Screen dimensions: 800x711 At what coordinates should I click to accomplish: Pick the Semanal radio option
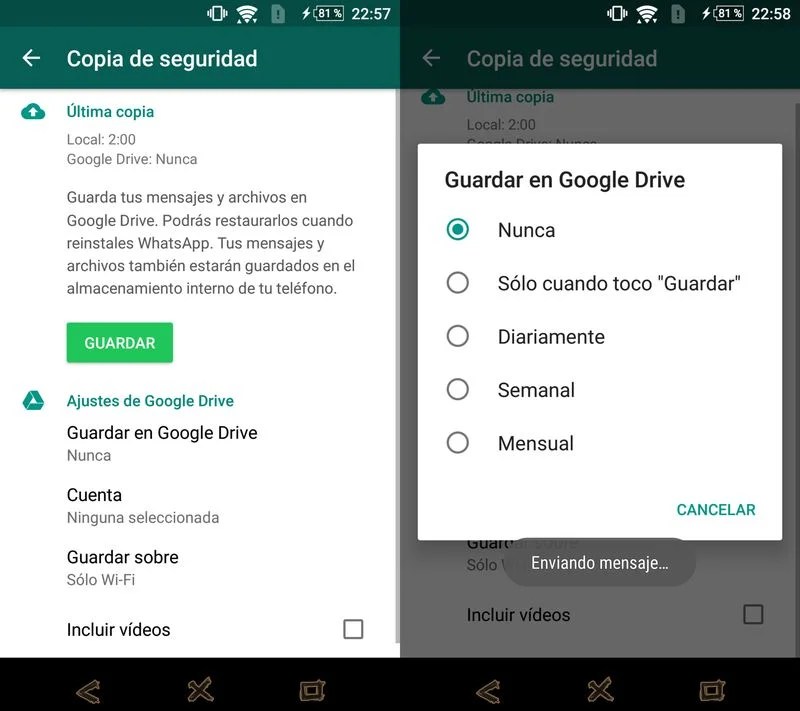click(x=458, y=390)
